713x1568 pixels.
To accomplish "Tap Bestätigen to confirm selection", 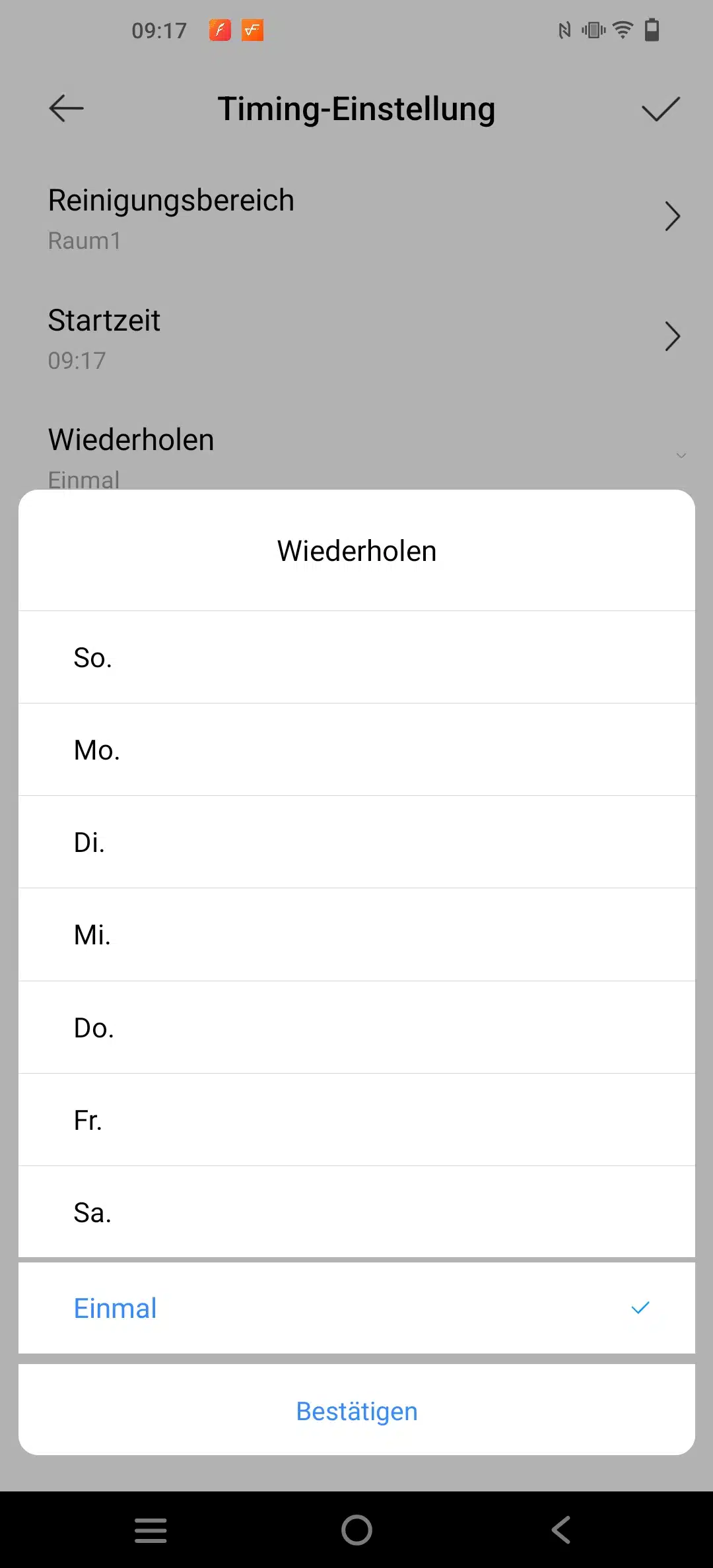I will (356, 1411).
